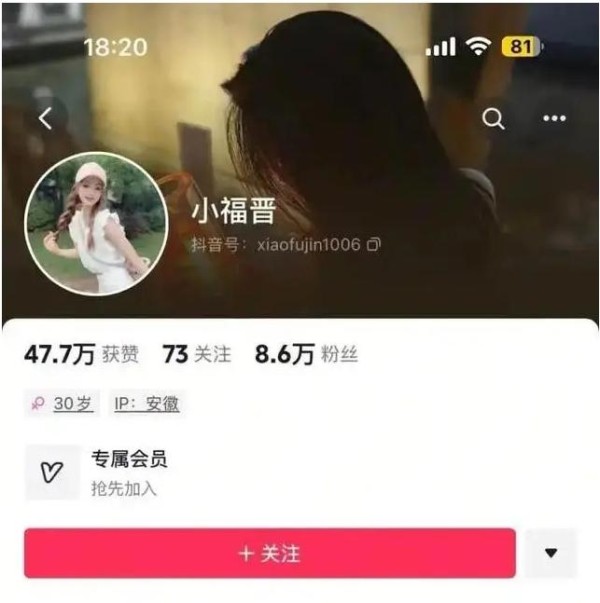View the 8.6万 粉丝 followers list
The height and width of the screenshot is (603, 600).
click(x=306, y=354)
